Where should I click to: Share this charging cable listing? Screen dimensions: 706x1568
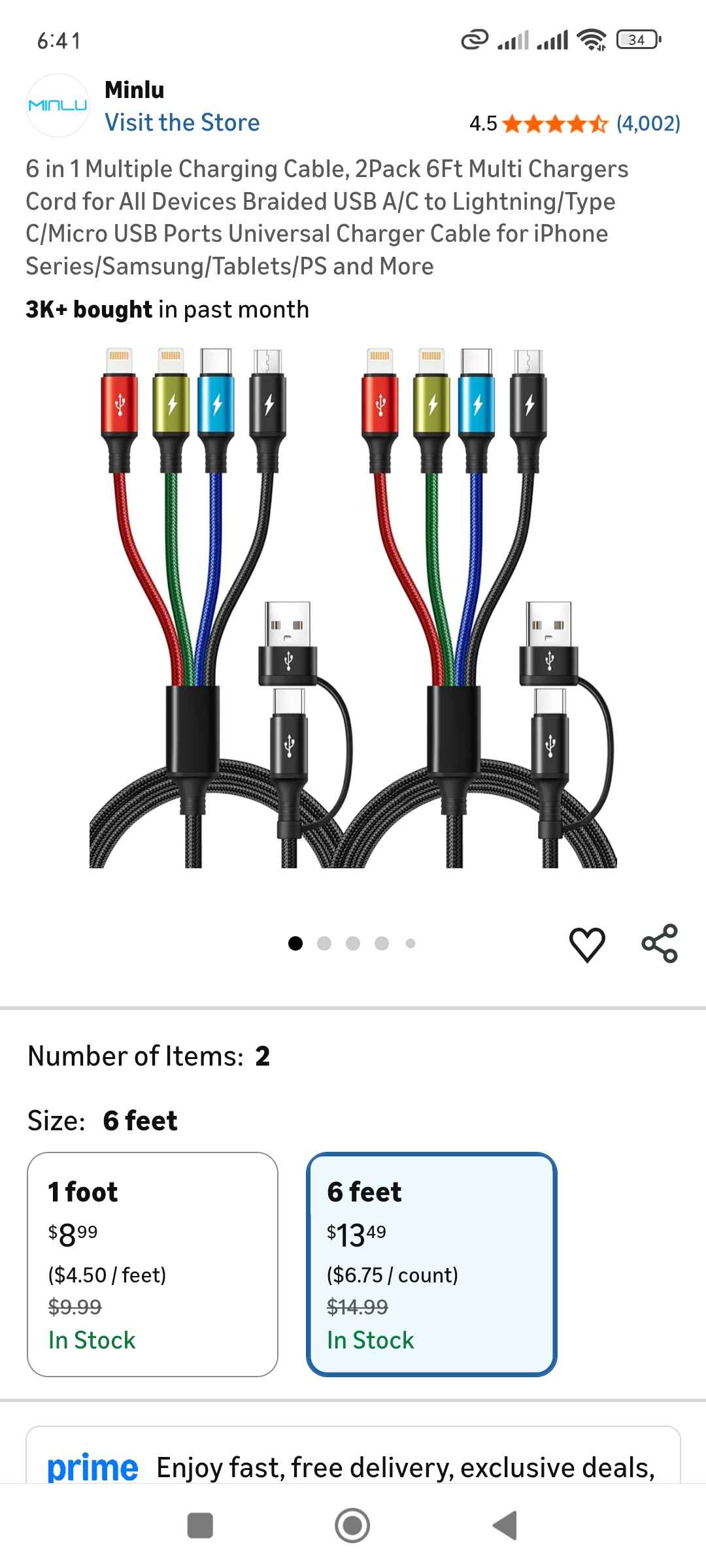(x=660, y=943)
